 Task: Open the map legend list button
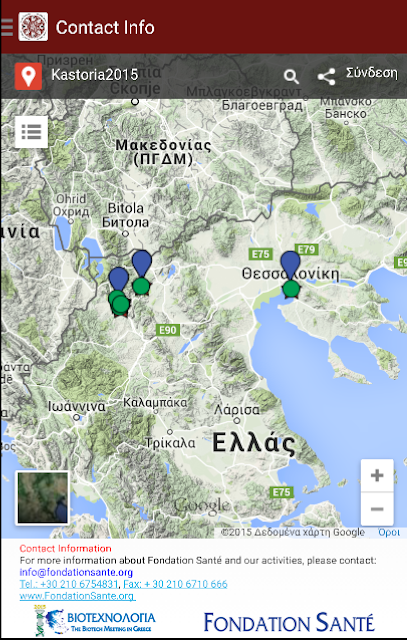(x=31, y=131)
